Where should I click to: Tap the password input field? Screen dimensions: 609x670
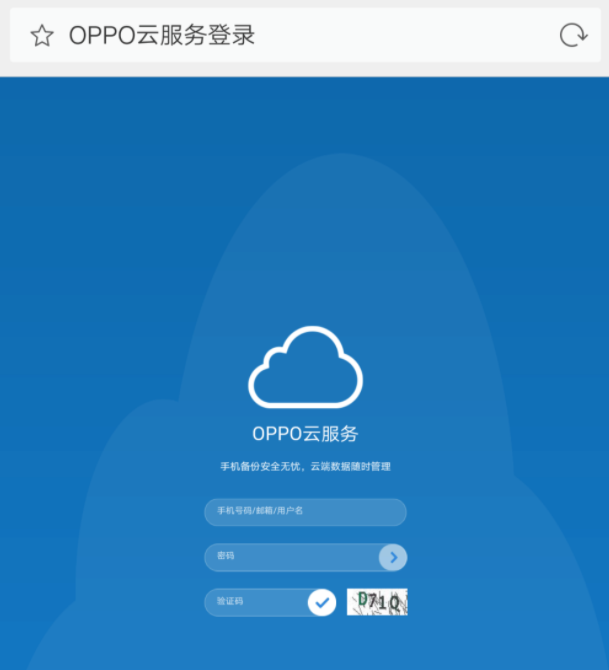coord(290,557)
